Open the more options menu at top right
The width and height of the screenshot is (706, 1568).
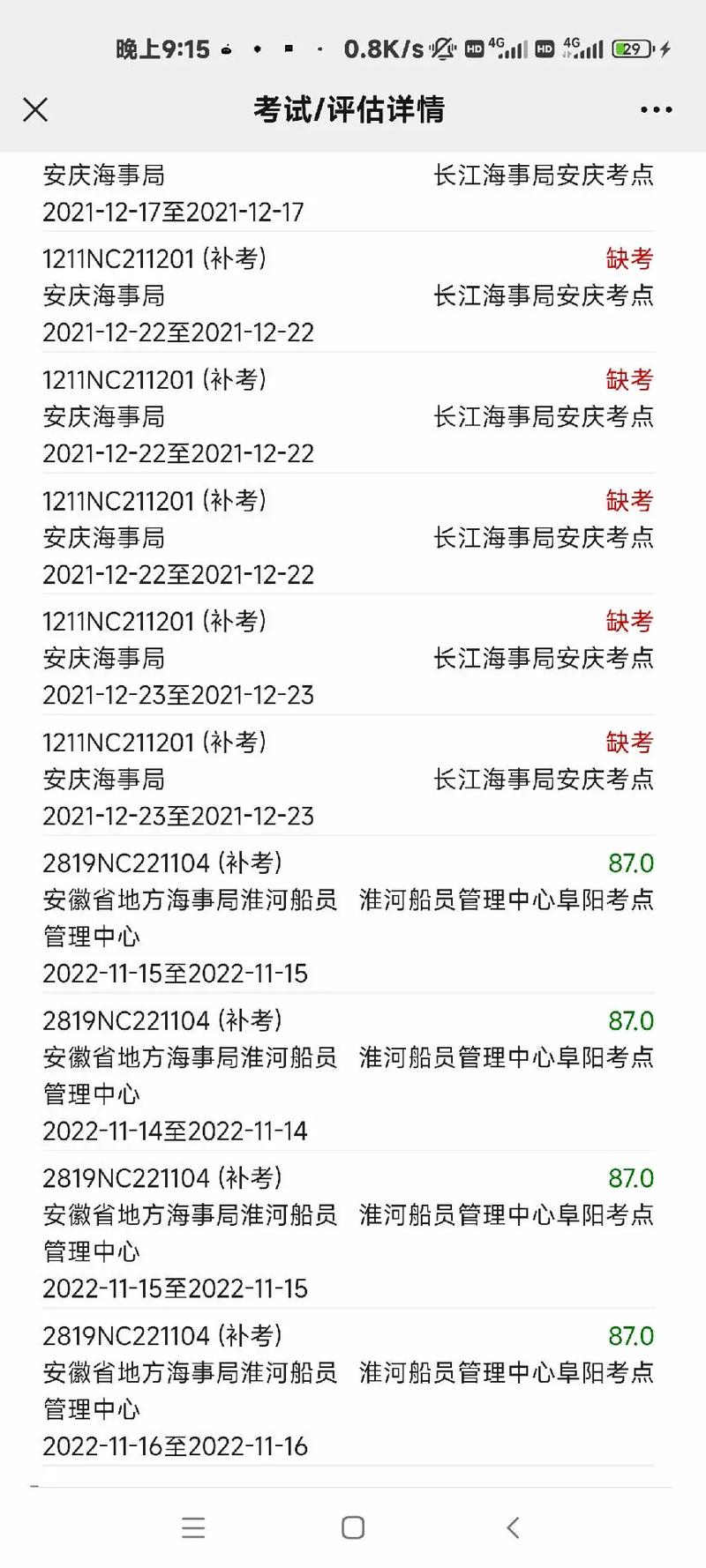pyautogui.click(x=655, y=109)
